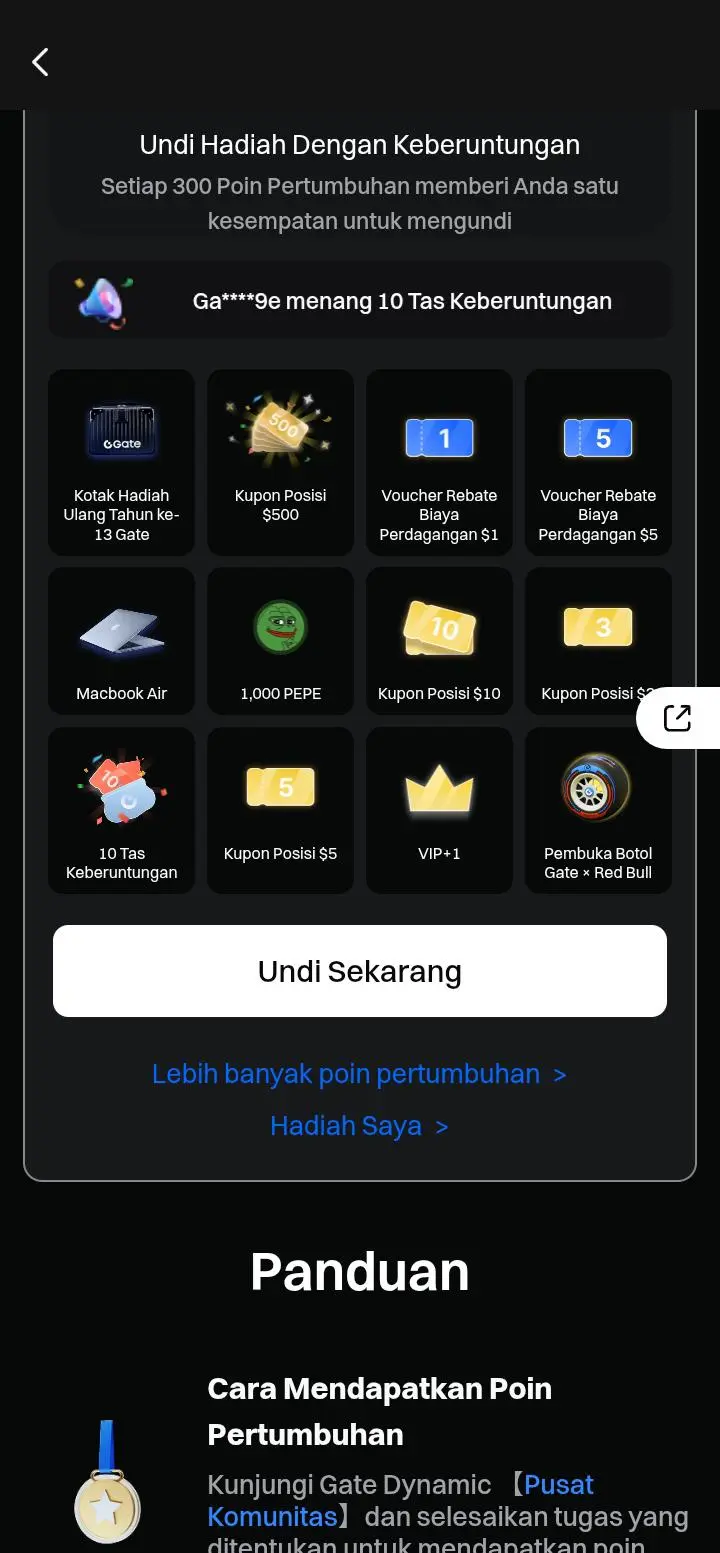The image size is (720, 1553).
Task: Tap the share icon on the right edge
Action: coord(678,717)
